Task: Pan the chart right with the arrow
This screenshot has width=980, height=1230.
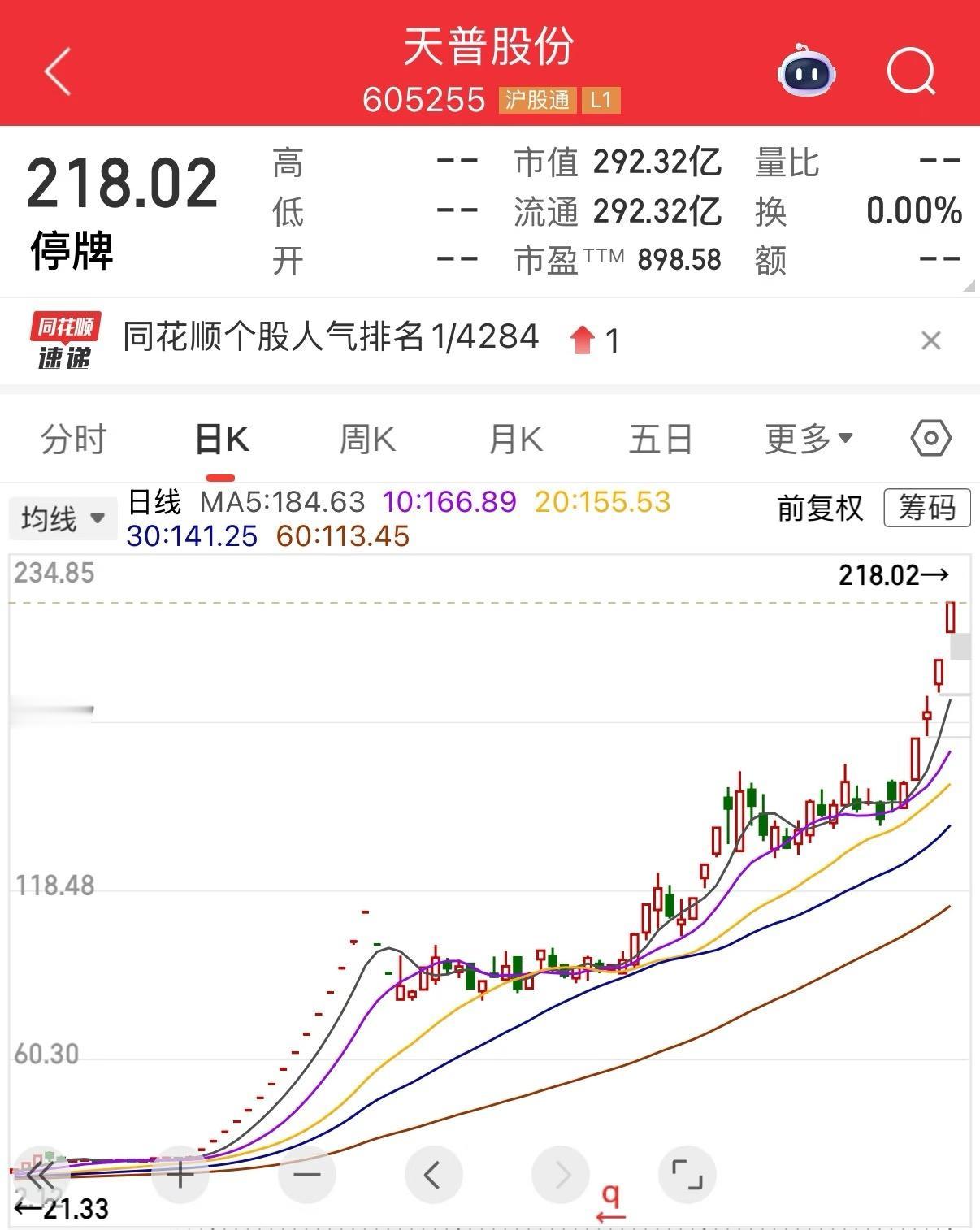Action: pos(560,1173)
